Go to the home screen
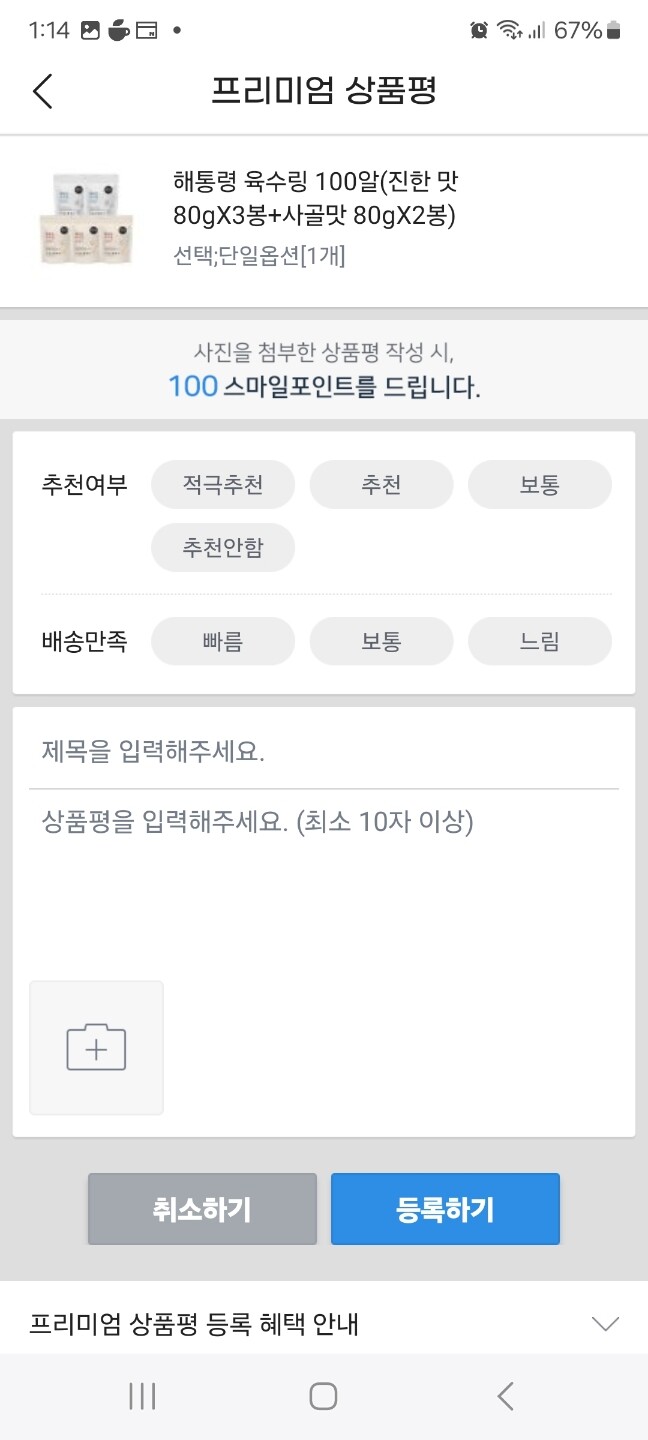Screen dimensions: 648x1440 (x=323, y=1396)
